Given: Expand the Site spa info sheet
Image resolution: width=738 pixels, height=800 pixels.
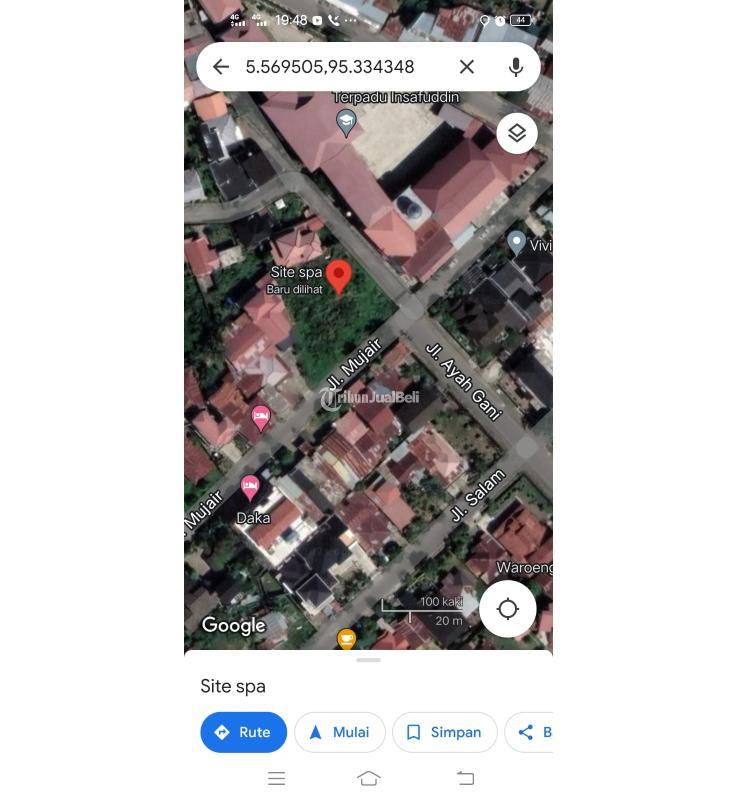Looking at the screenshot, I should (x=368, y=661).
